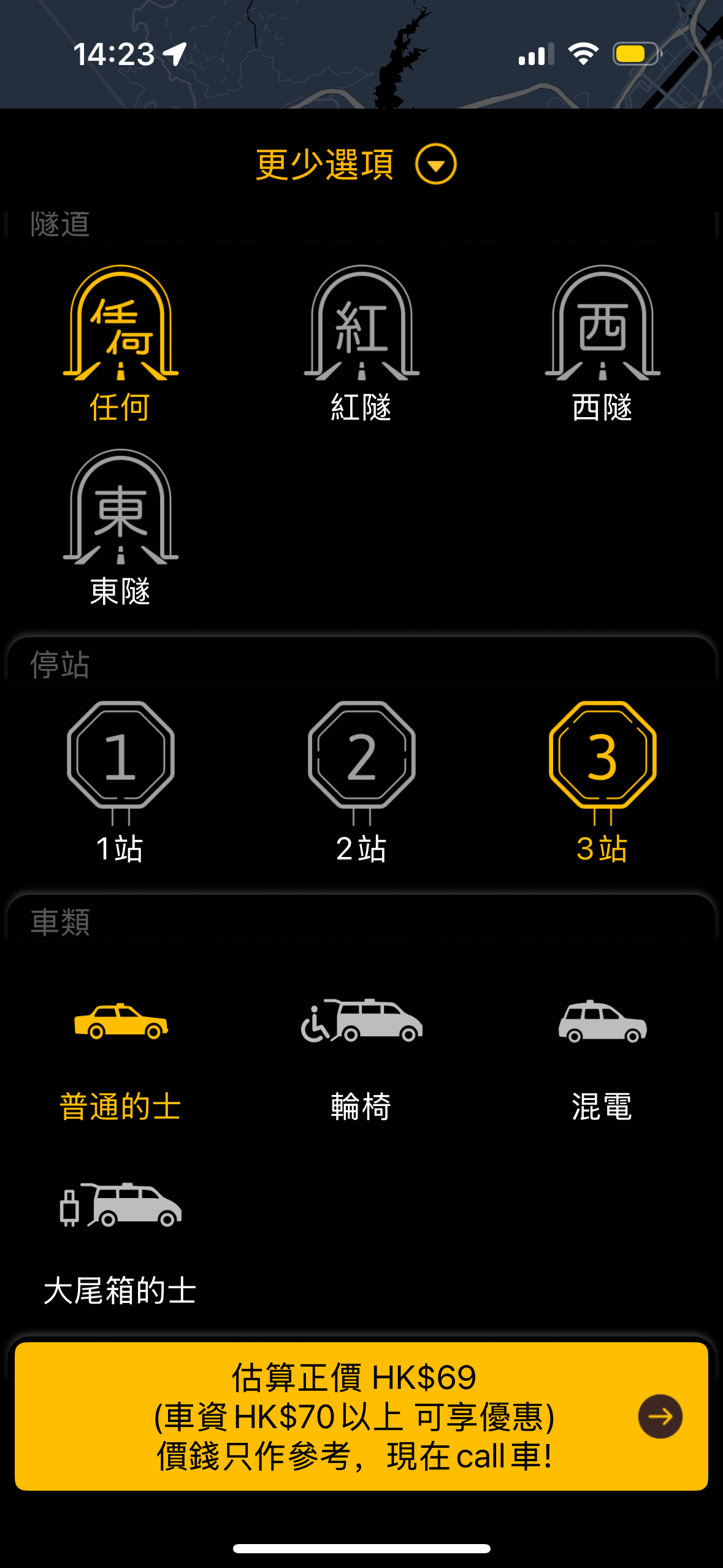Select 大尾箱的士 large-trunk taxi
723x1568 pixels.
tap(120, 1240)
